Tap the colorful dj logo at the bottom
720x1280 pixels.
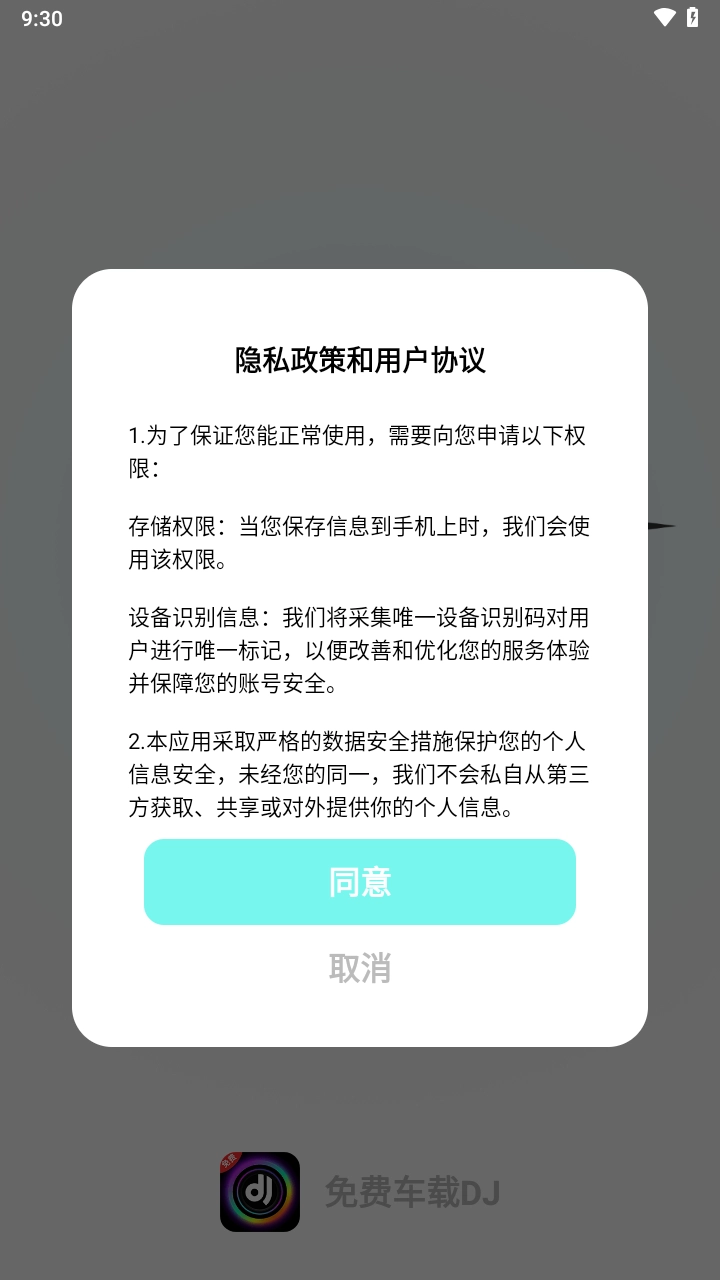pyautogui.click(x=260, y=1190)
